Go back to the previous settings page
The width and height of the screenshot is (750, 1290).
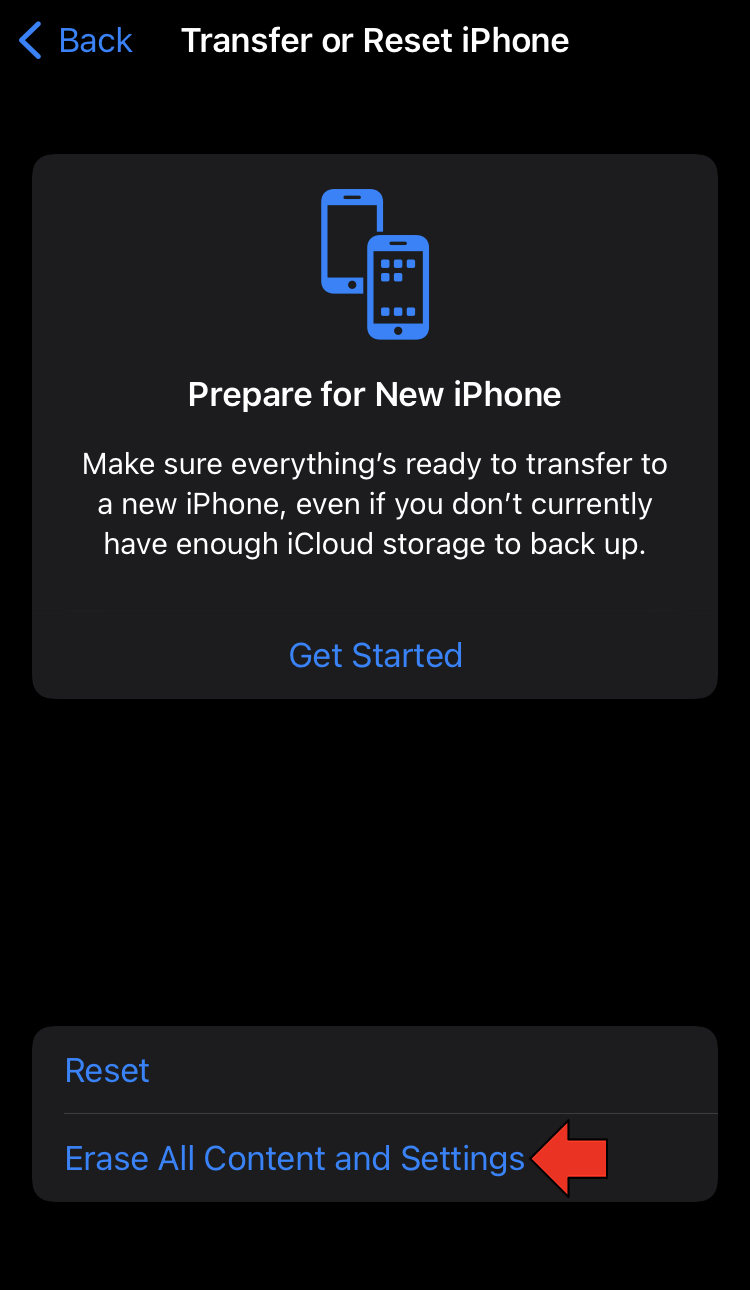(76, 41)
